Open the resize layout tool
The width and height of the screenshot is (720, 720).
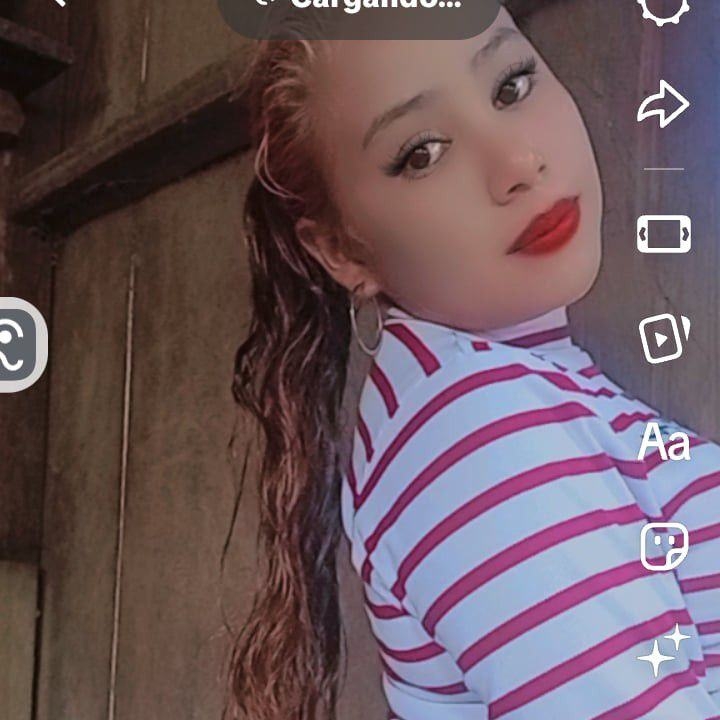click(x=664, y=234)
